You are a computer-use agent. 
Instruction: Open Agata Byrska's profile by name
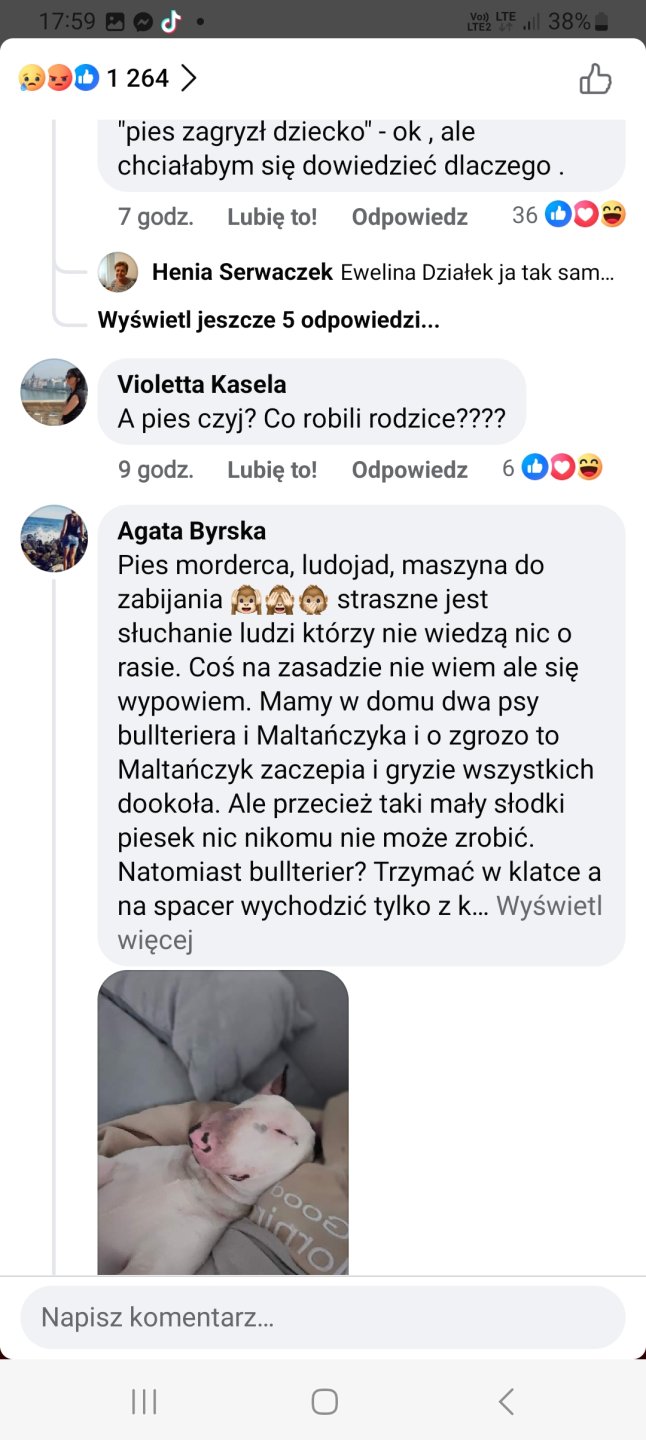(192, 530)
